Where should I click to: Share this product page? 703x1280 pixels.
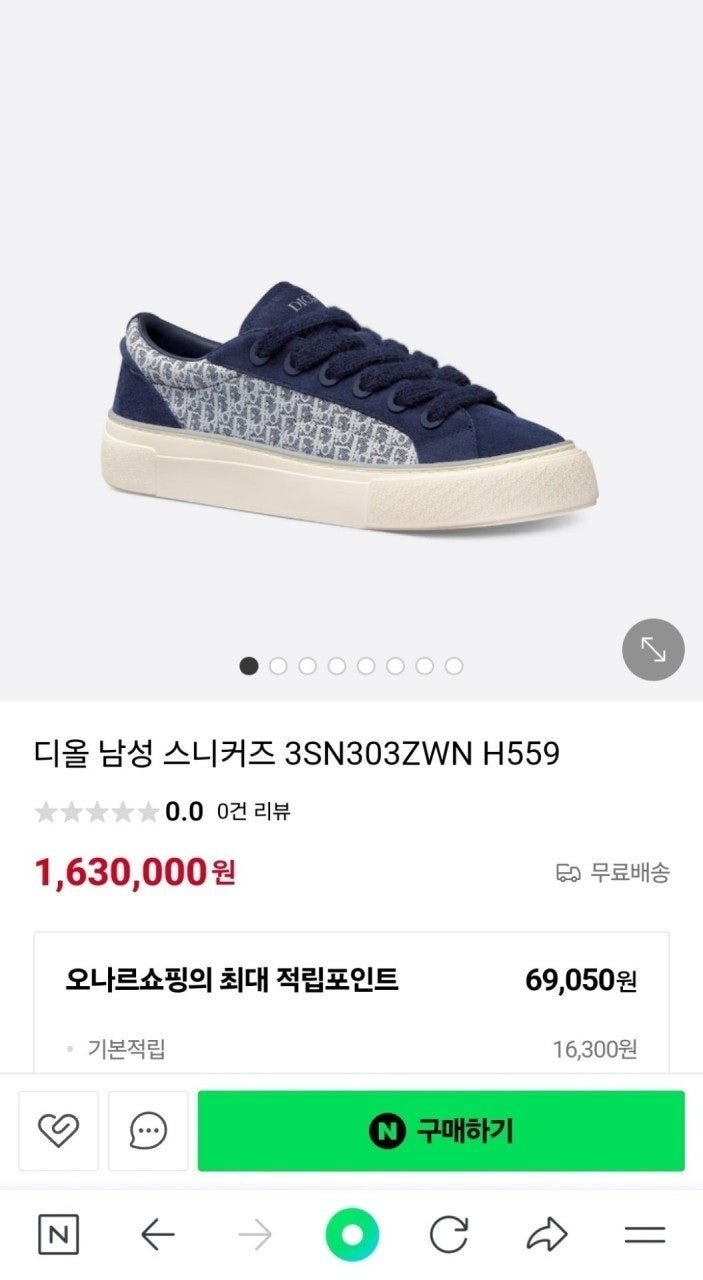pos(547,1235)
